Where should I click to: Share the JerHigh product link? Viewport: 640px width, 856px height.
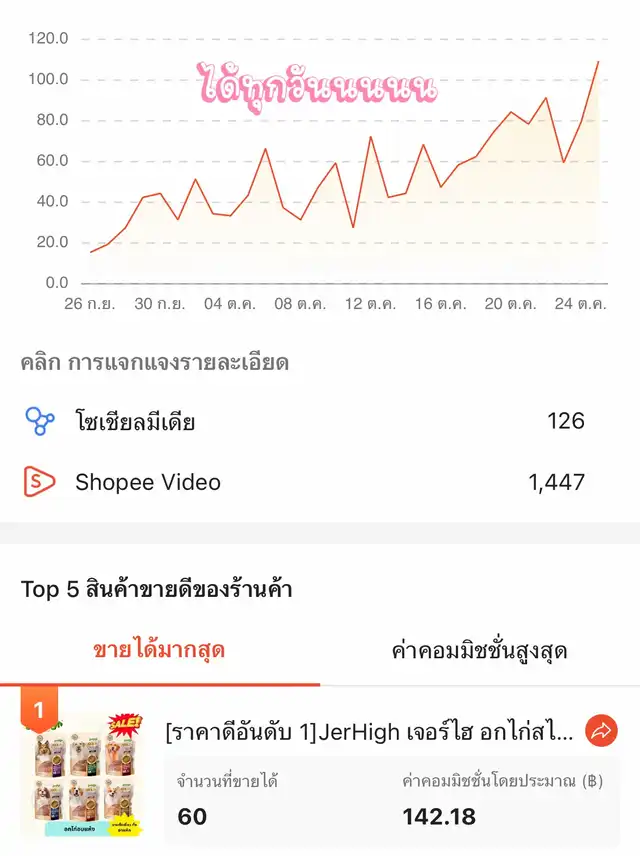pos(601,732)
